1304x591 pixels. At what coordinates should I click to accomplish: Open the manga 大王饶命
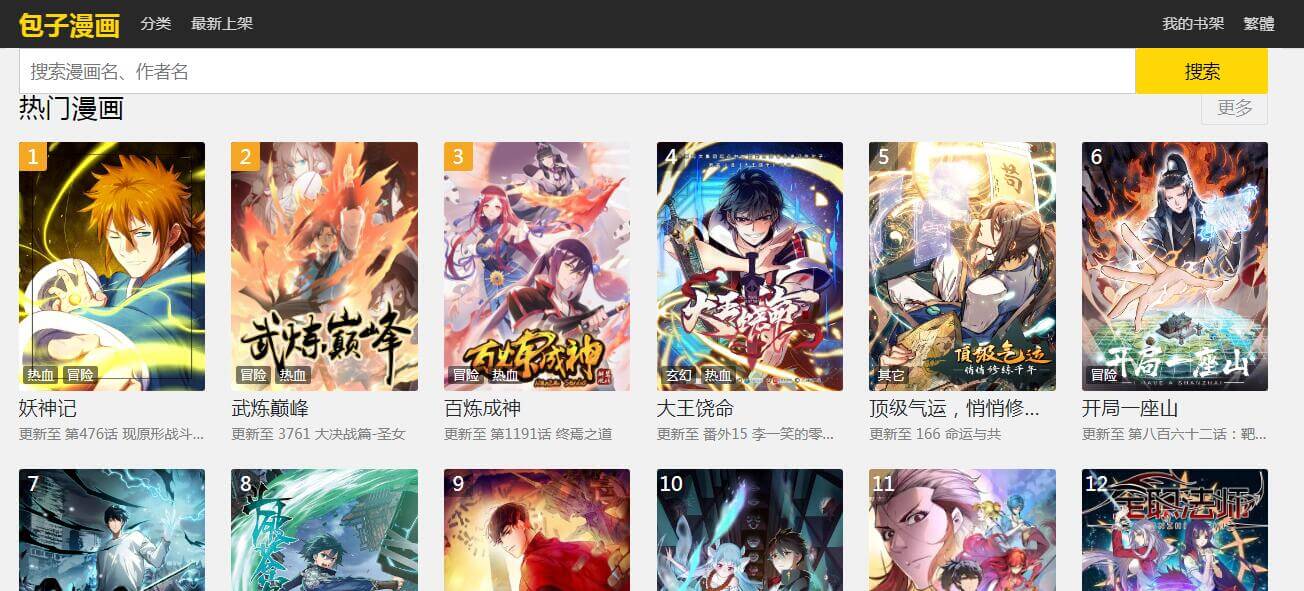(x=749, y=266)
